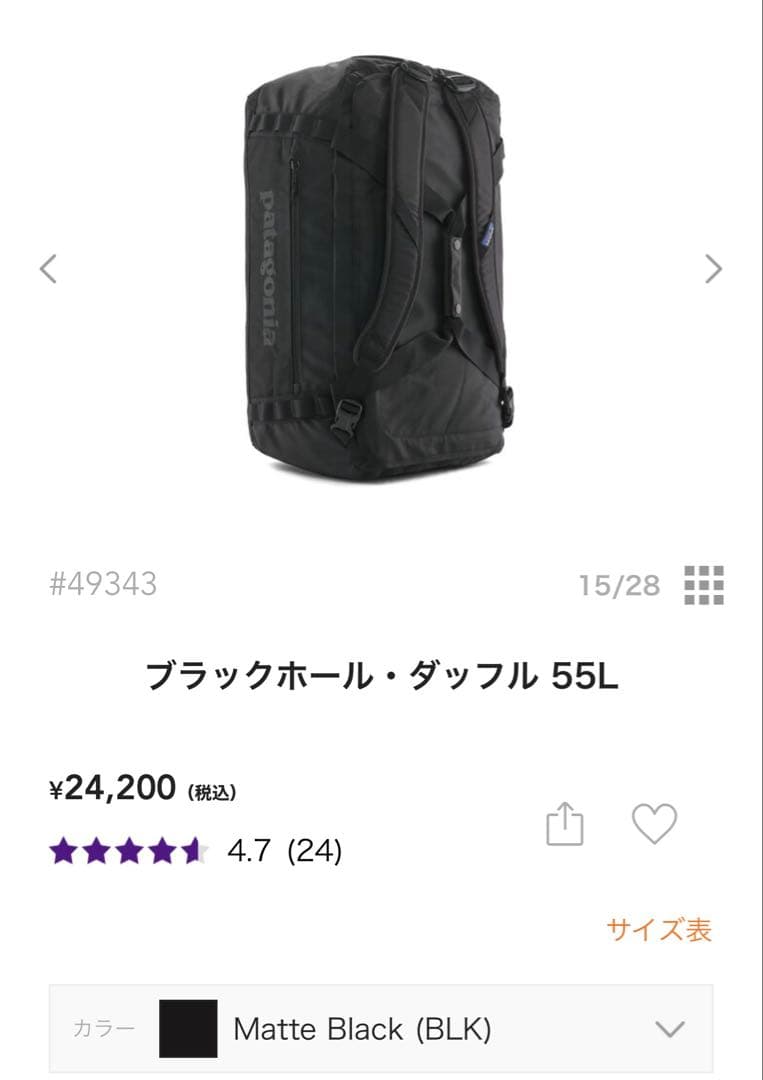Click the 4.7 rating score
Image resolution: width=763 pixels, height=1080 pixels.
click(x=253, y=851)
